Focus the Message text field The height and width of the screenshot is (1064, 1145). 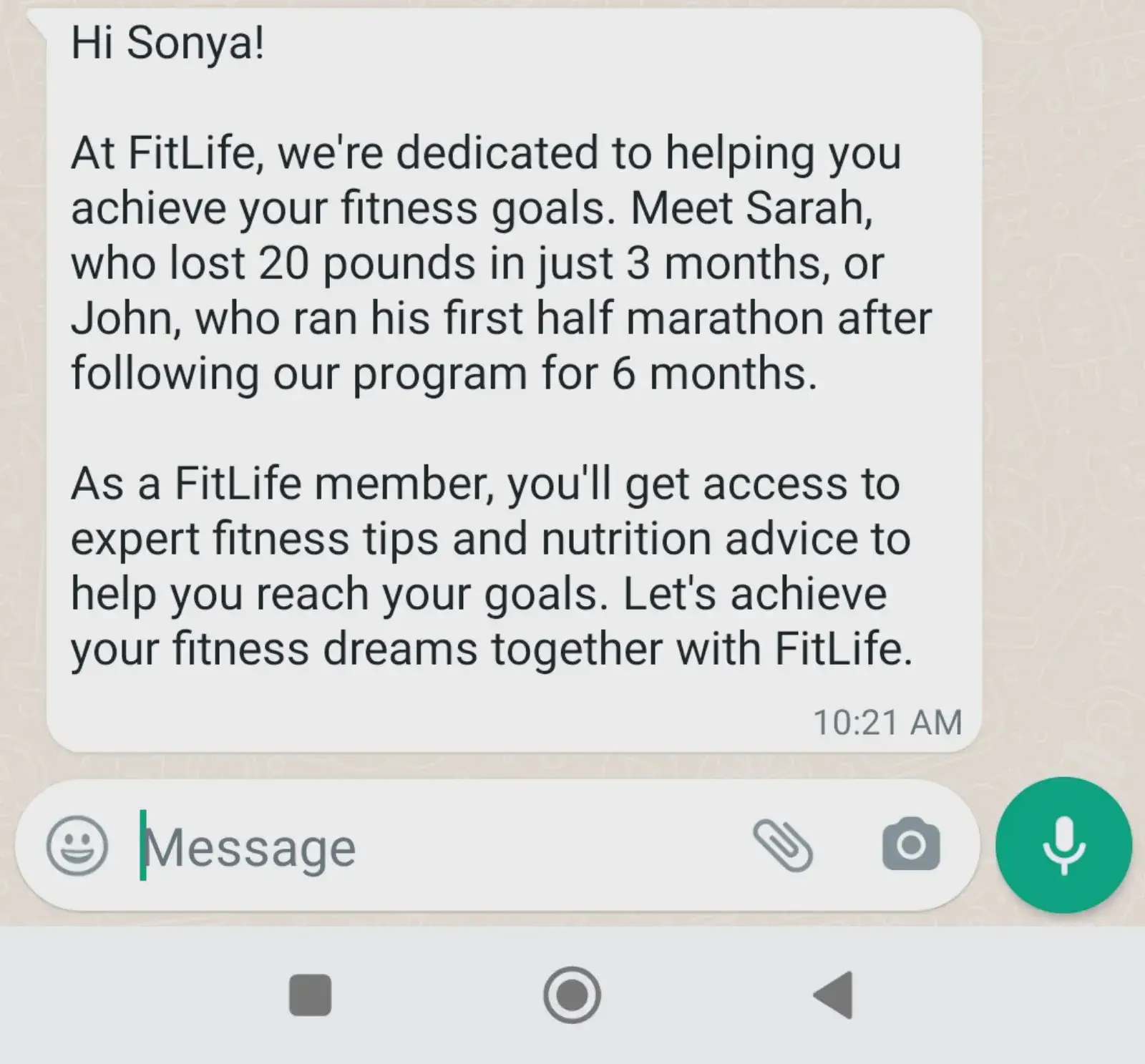(x=429, y=848)
